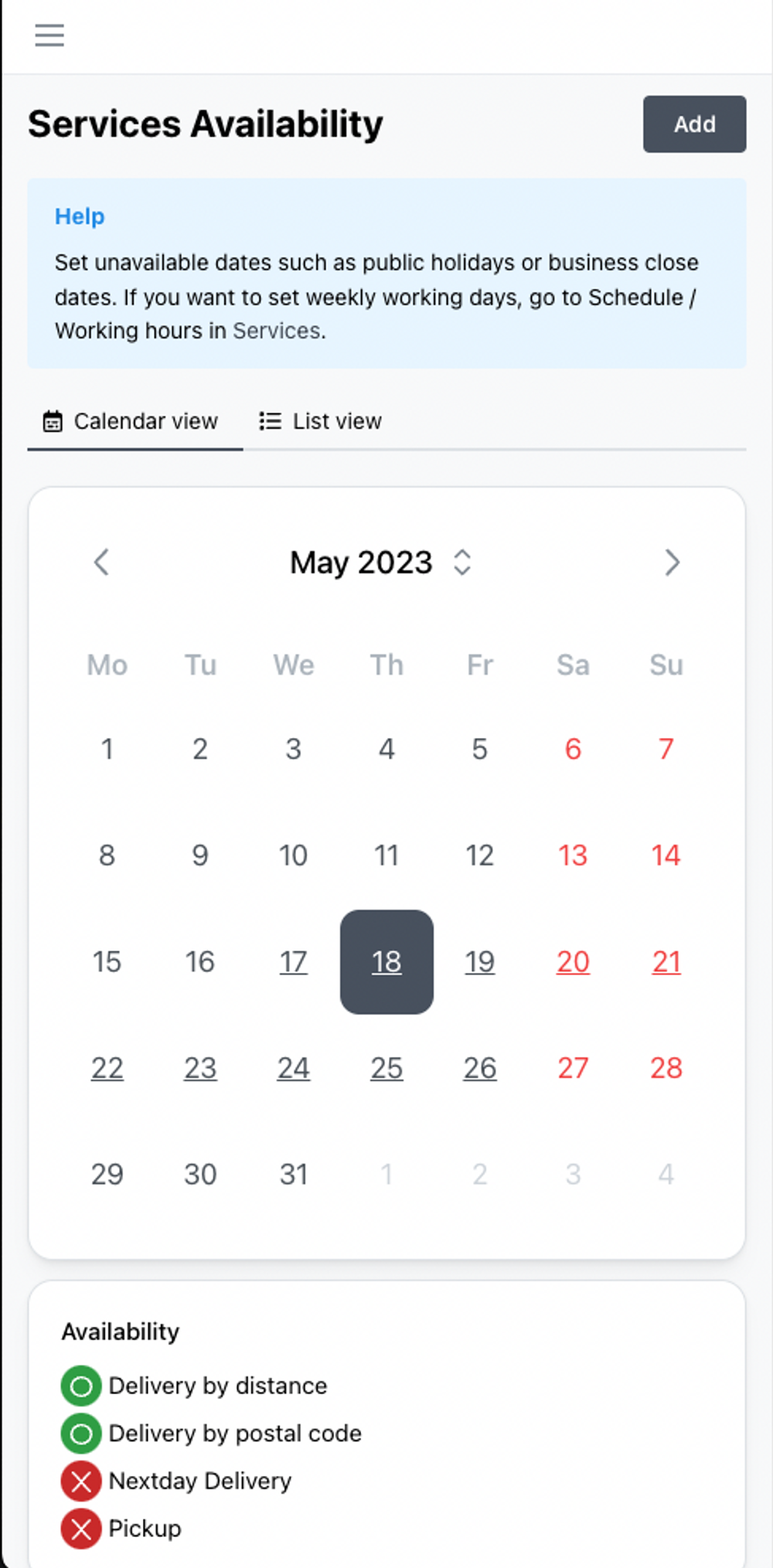This screenshot has height=1568, width=773.
Task: Tap date 26 in the calendar
Action: pos(480,1068)
